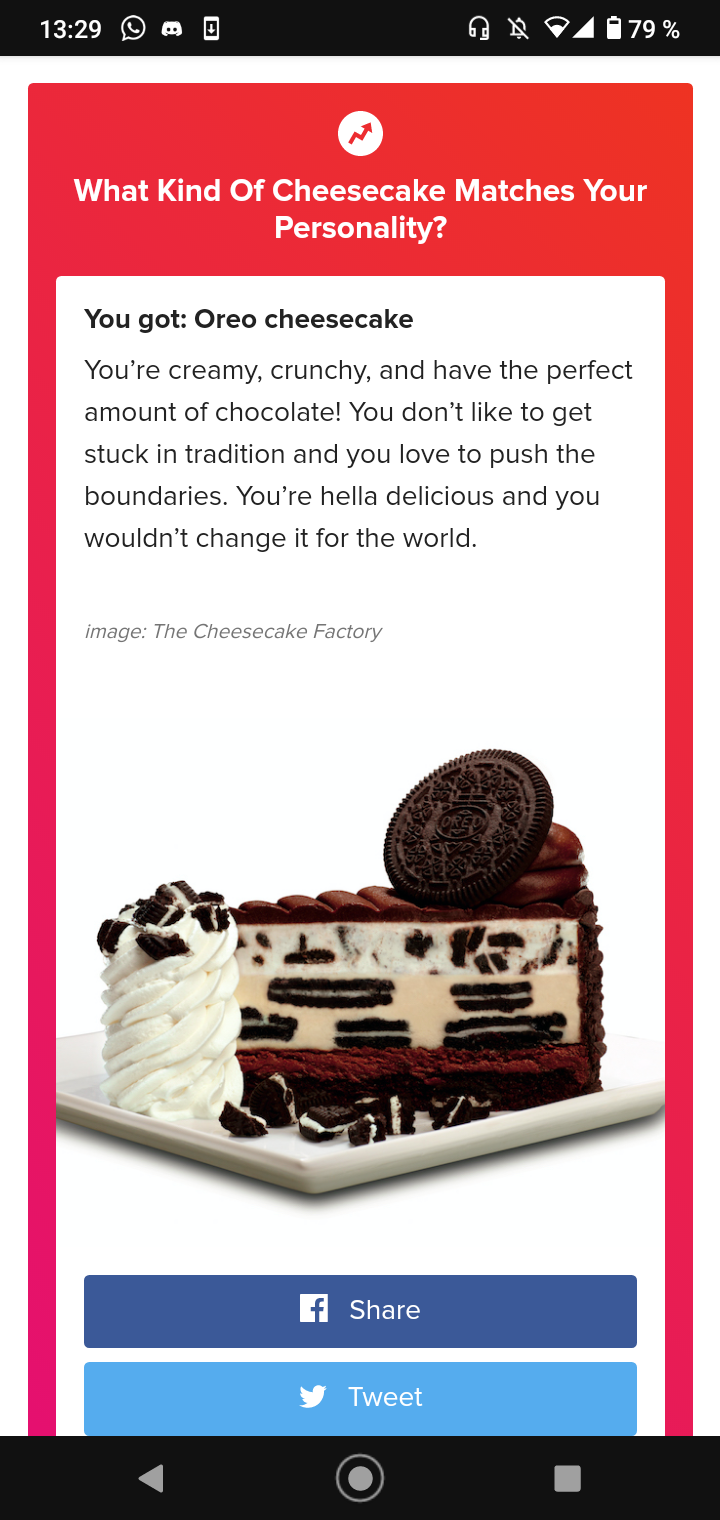720x1520 pixels.
Task: Open the recent apps view
Action: coord(568,1478)
